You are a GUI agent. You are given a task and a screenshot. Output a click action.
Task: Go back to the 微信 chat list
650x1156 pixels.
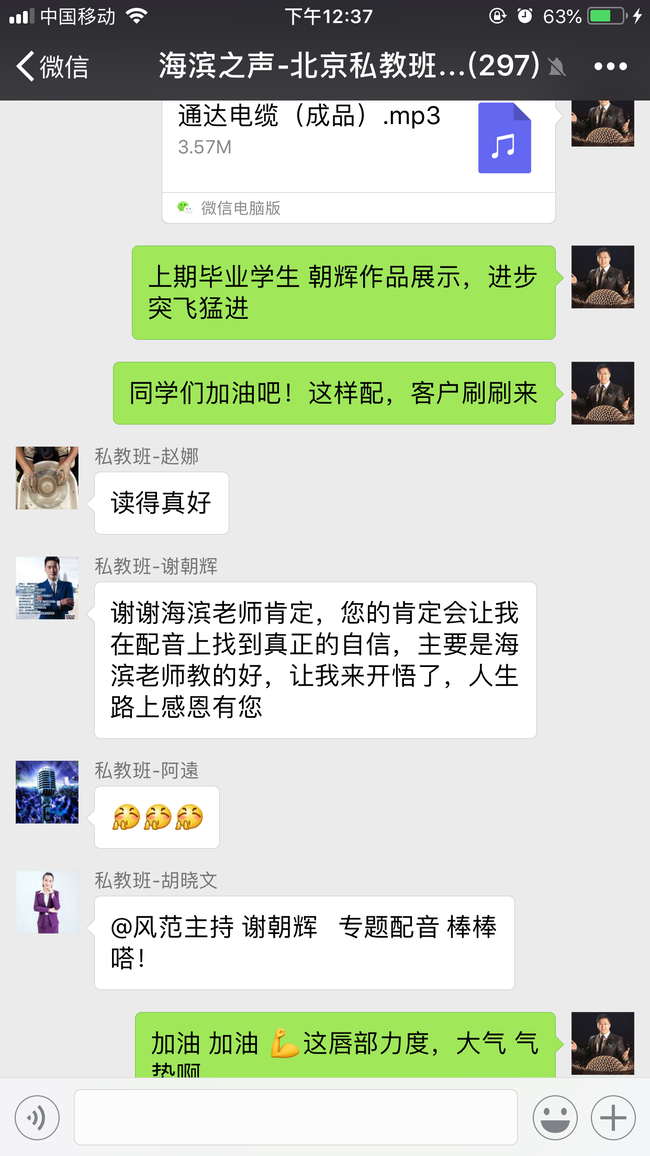pos(52,67)
